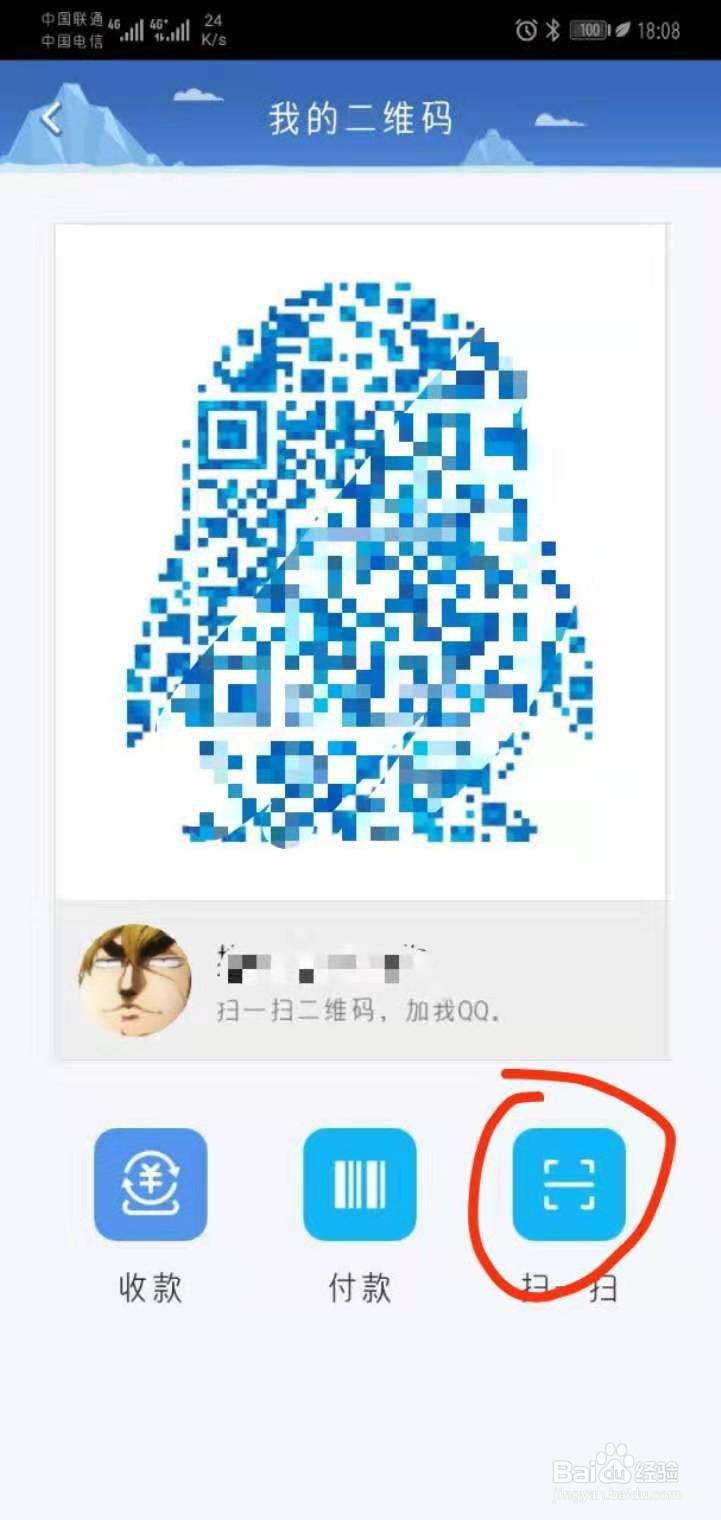The width and height of the screenshot is (721, 1520).
Task: Open the 付款 payment barcode icon
Action: click(359, 1185)
